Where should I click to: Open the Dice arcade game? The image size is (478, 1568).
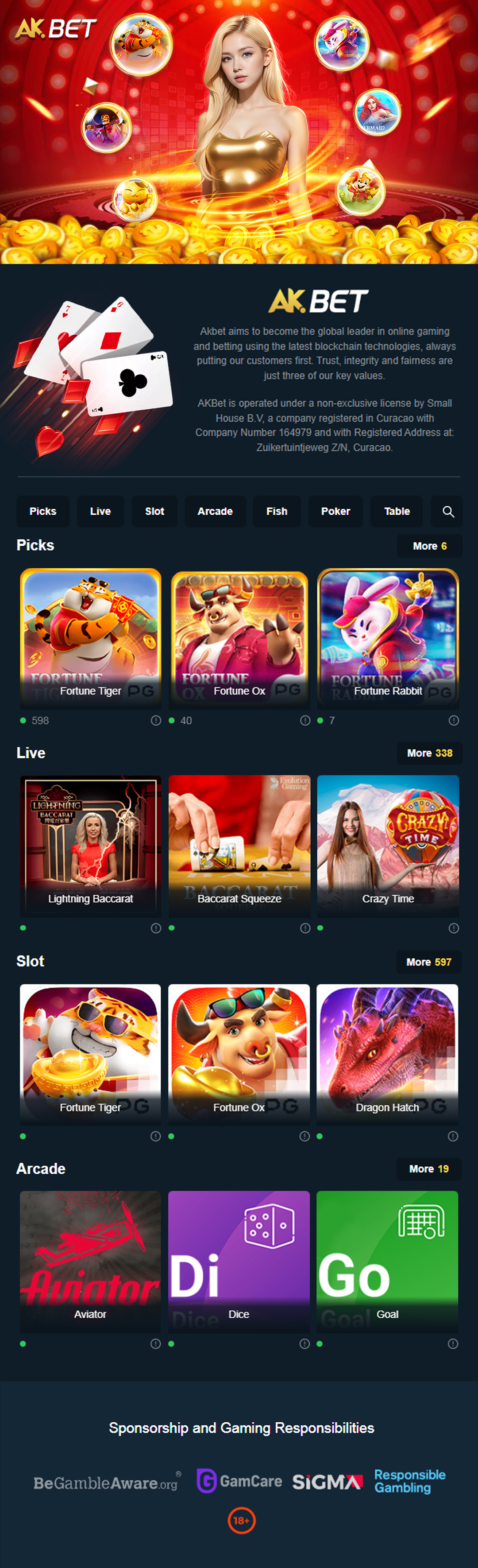point(239,1260)
